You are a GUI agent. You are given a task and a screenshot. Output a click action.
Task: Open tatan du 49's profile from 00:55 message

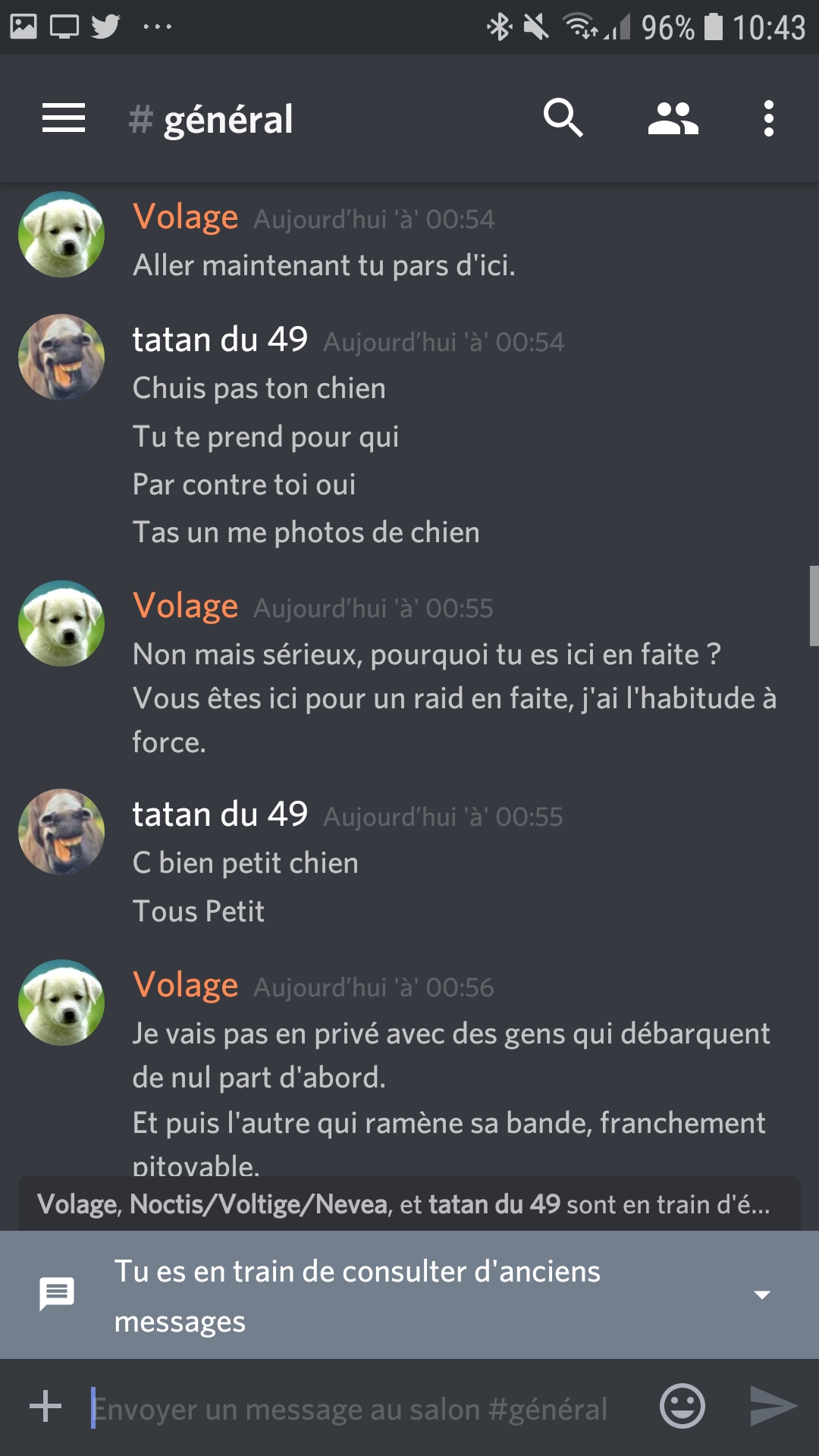61,832
